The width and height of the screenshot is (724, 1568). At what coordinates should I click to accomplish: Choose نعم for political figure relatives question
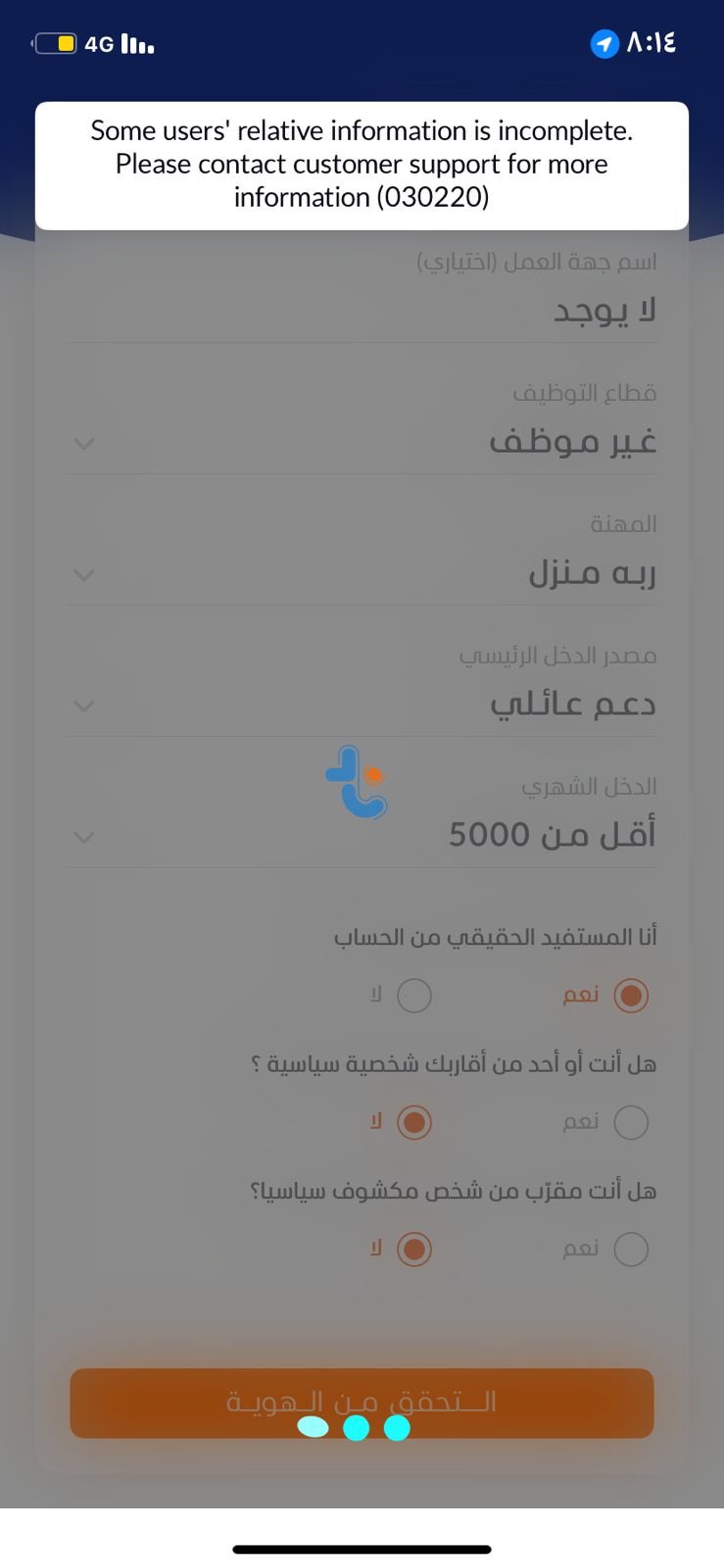(631, 1122)
